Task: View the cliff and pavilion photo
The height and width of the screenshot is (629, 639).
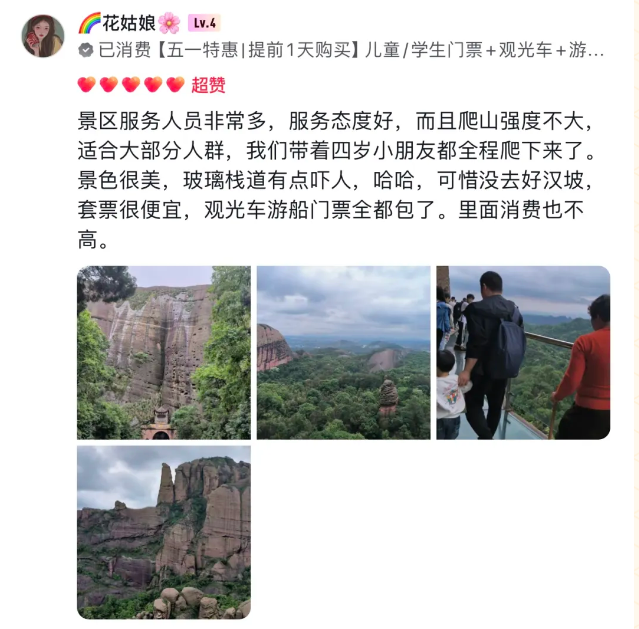Action: 164,352
